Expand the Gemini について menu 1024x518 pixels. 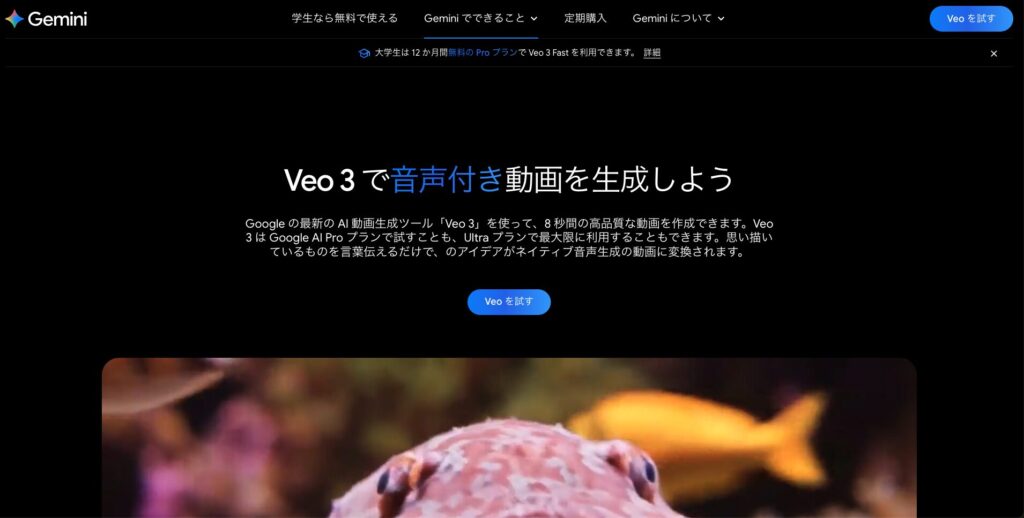pos(678,18)
